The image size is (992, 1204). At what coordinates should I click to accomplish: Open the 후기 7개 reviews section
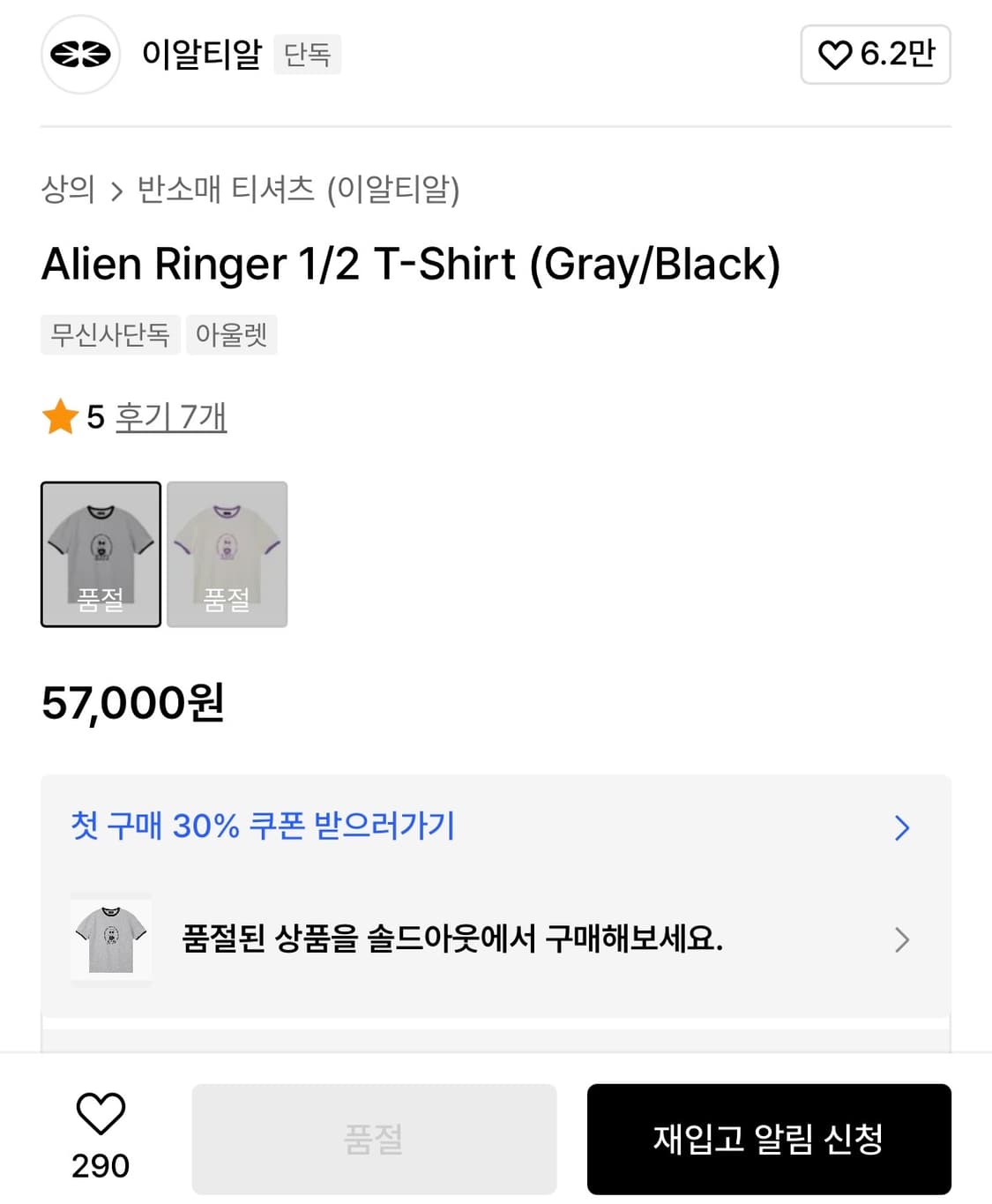172,417
